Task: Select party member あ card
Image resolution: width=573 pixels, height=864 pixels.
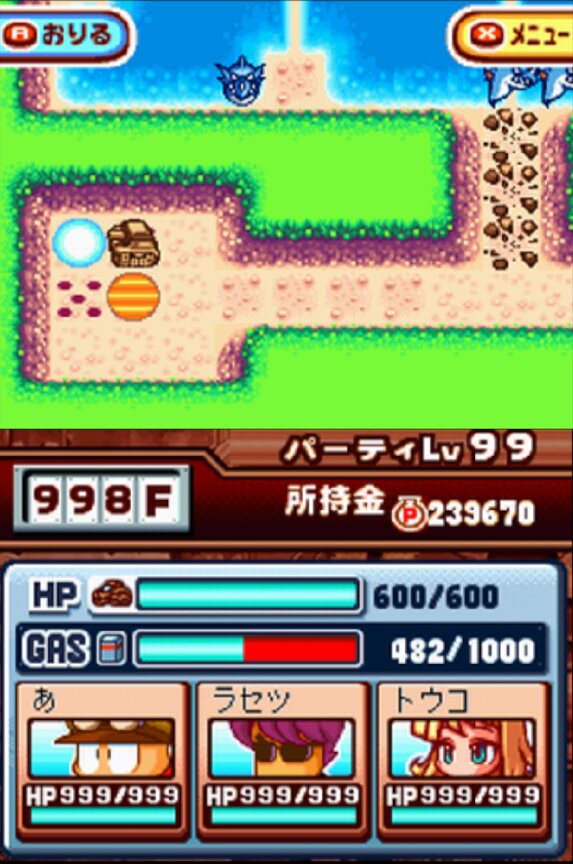Action: (102, 761)
